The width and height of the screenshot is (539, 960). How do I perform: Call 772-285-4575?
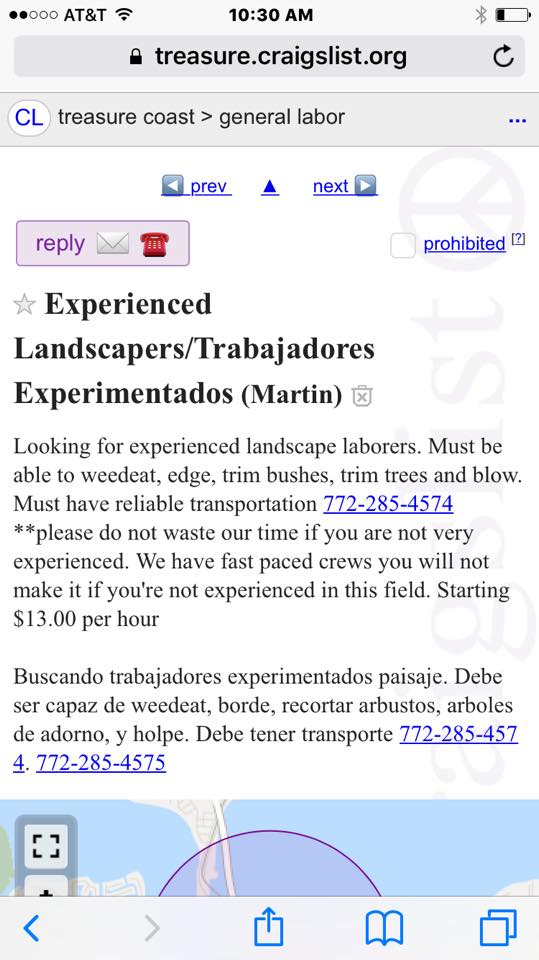click(x=101, y=763)
